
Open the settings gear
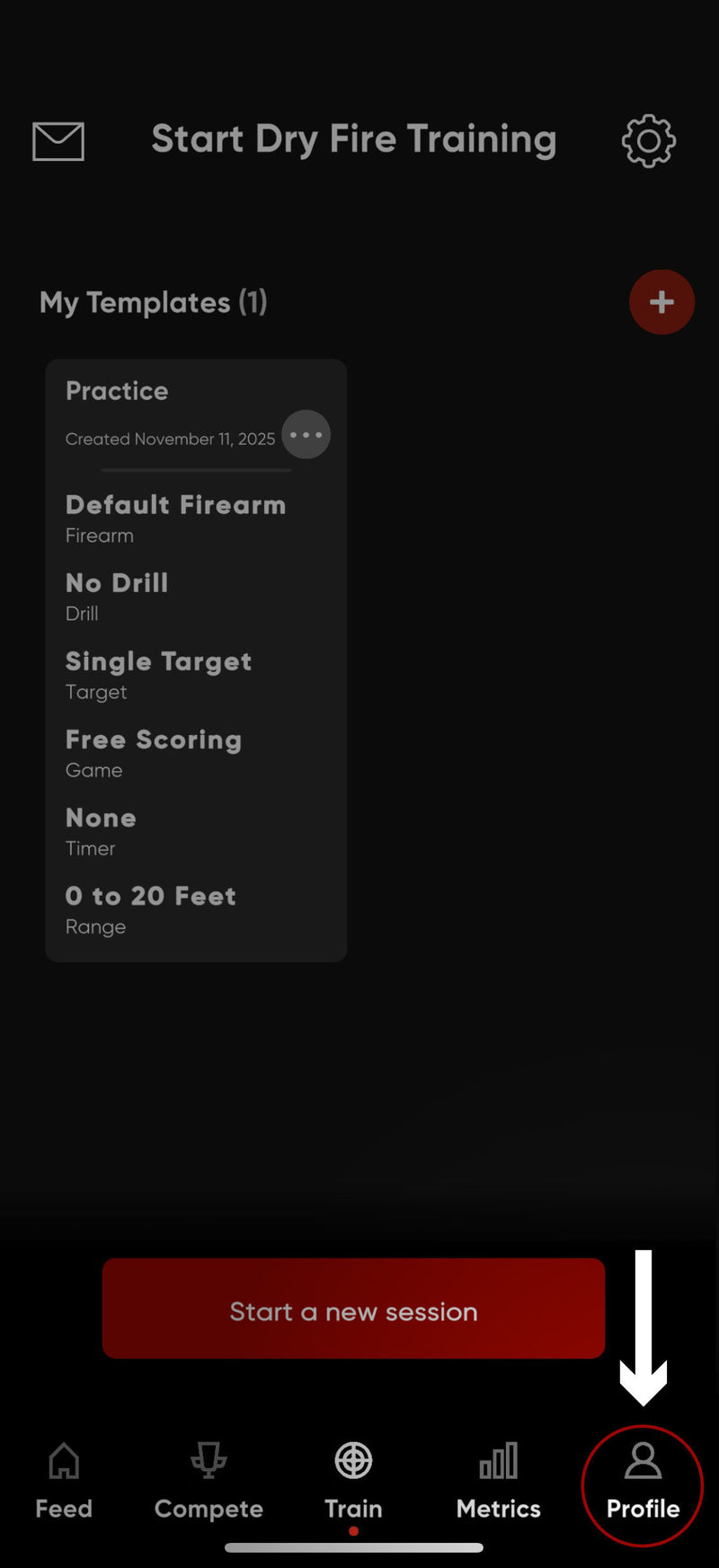point(648,141)
